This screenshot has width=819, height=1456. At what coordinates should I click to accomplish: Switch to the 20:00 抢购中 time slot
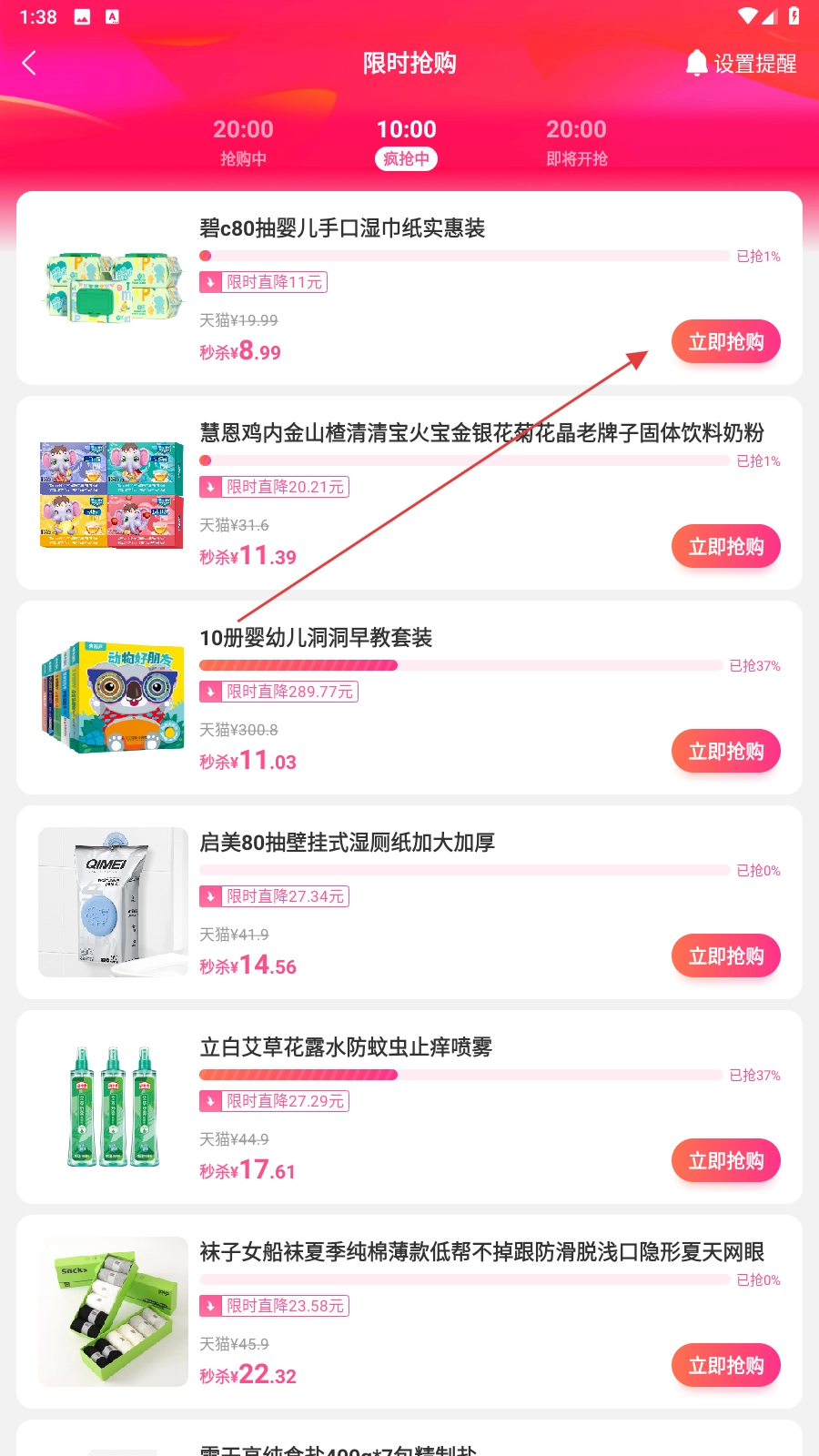(243, 142)
